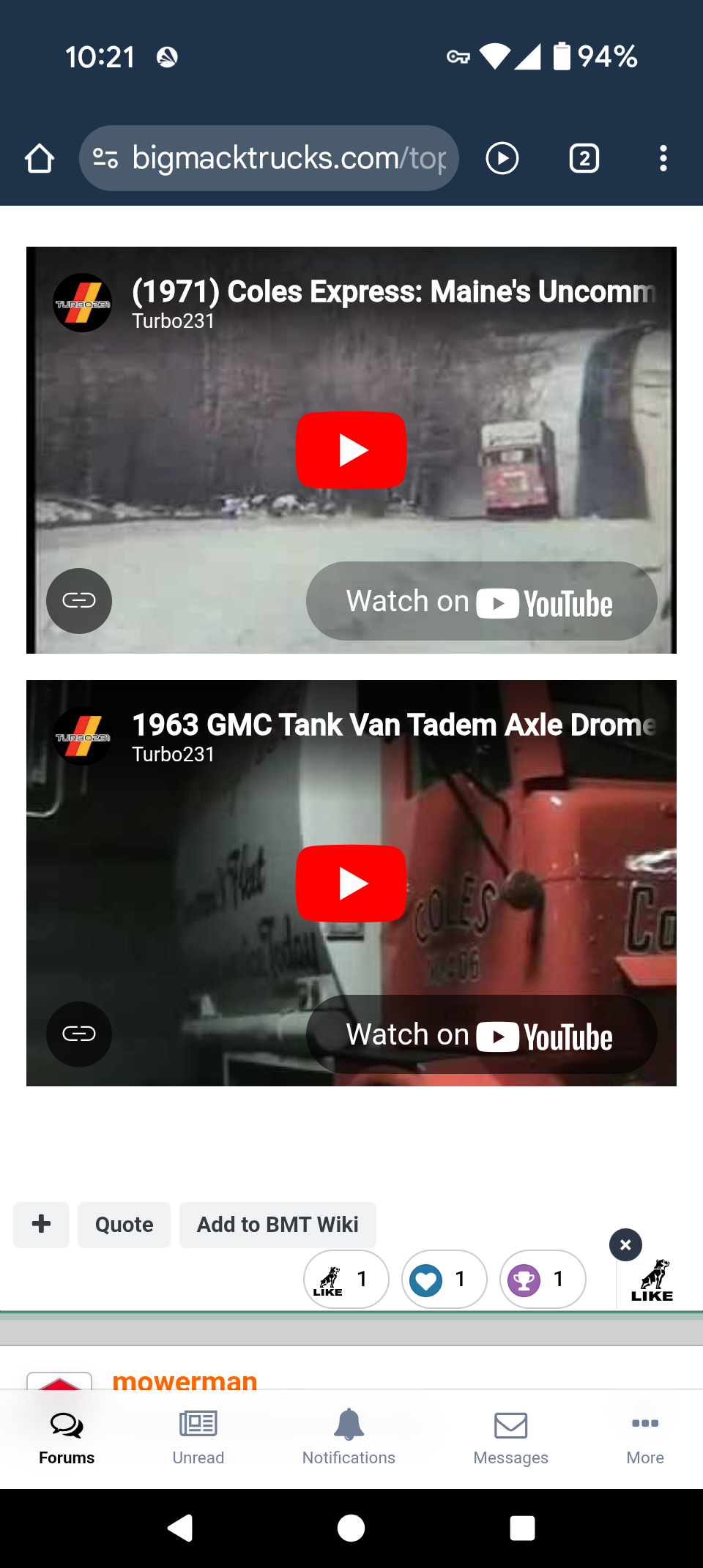Screen dimensions: 703x1568
Task: Play the 1963 GMC Tank Van video
Action: coord(351,884)
